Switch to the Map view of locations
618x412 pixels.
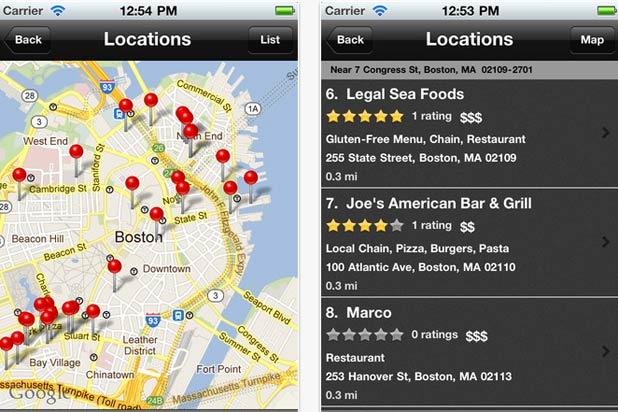(592, 40)
